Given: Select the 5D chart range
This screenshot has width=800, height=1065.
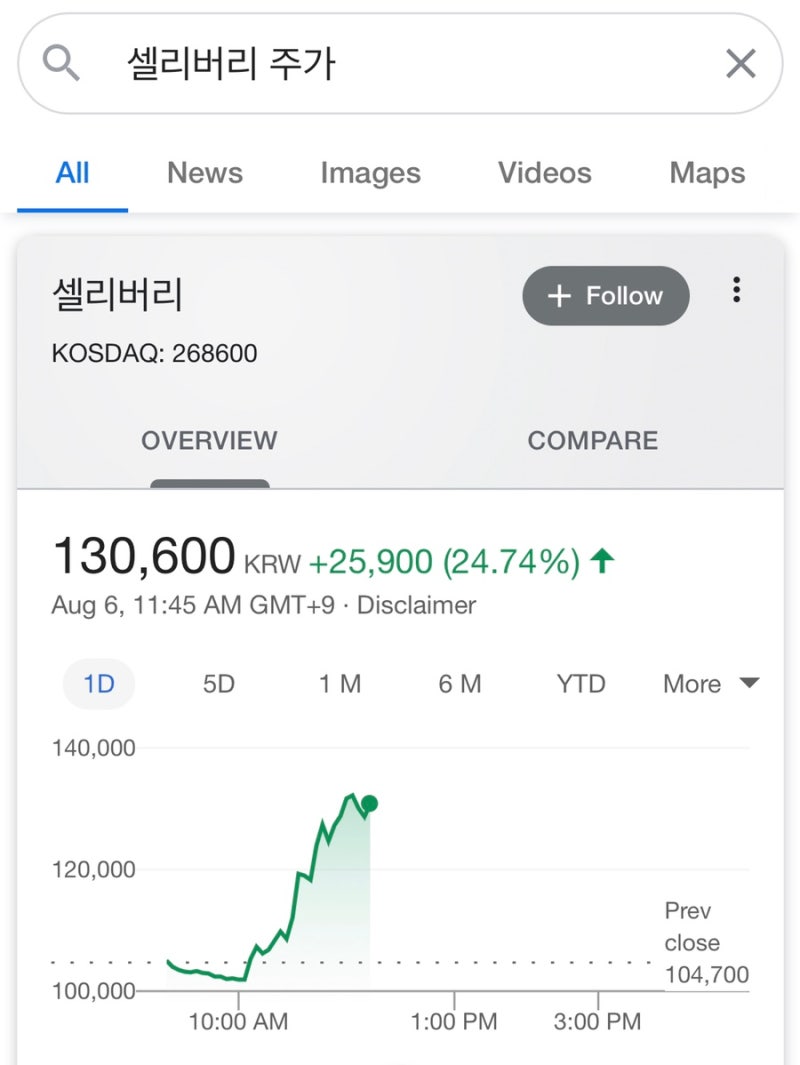Looking at the screenshot, I should click(218, 684).
